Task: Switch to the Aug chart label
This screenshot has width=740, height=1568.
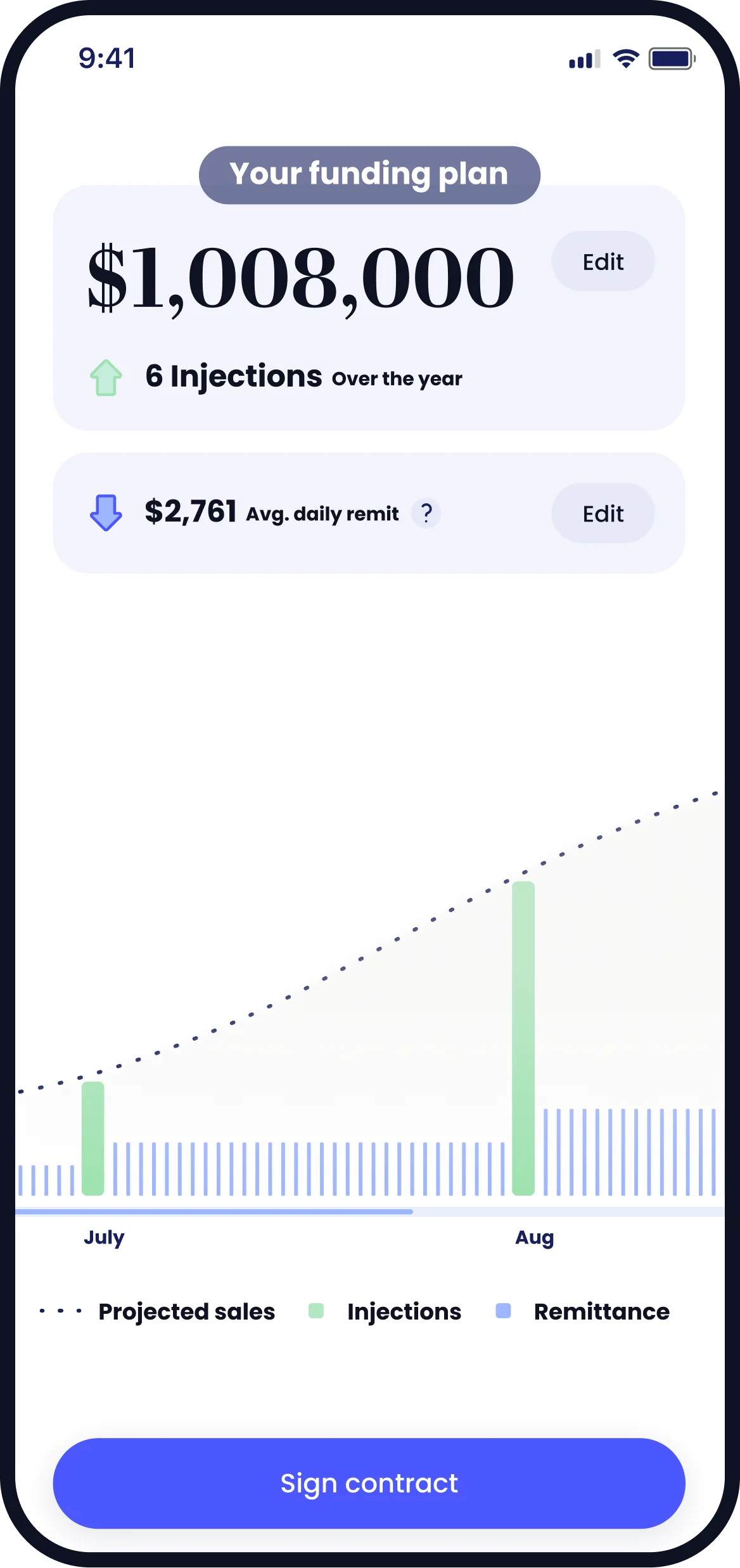Action: pyautogui.click(x=534, y=1237)
